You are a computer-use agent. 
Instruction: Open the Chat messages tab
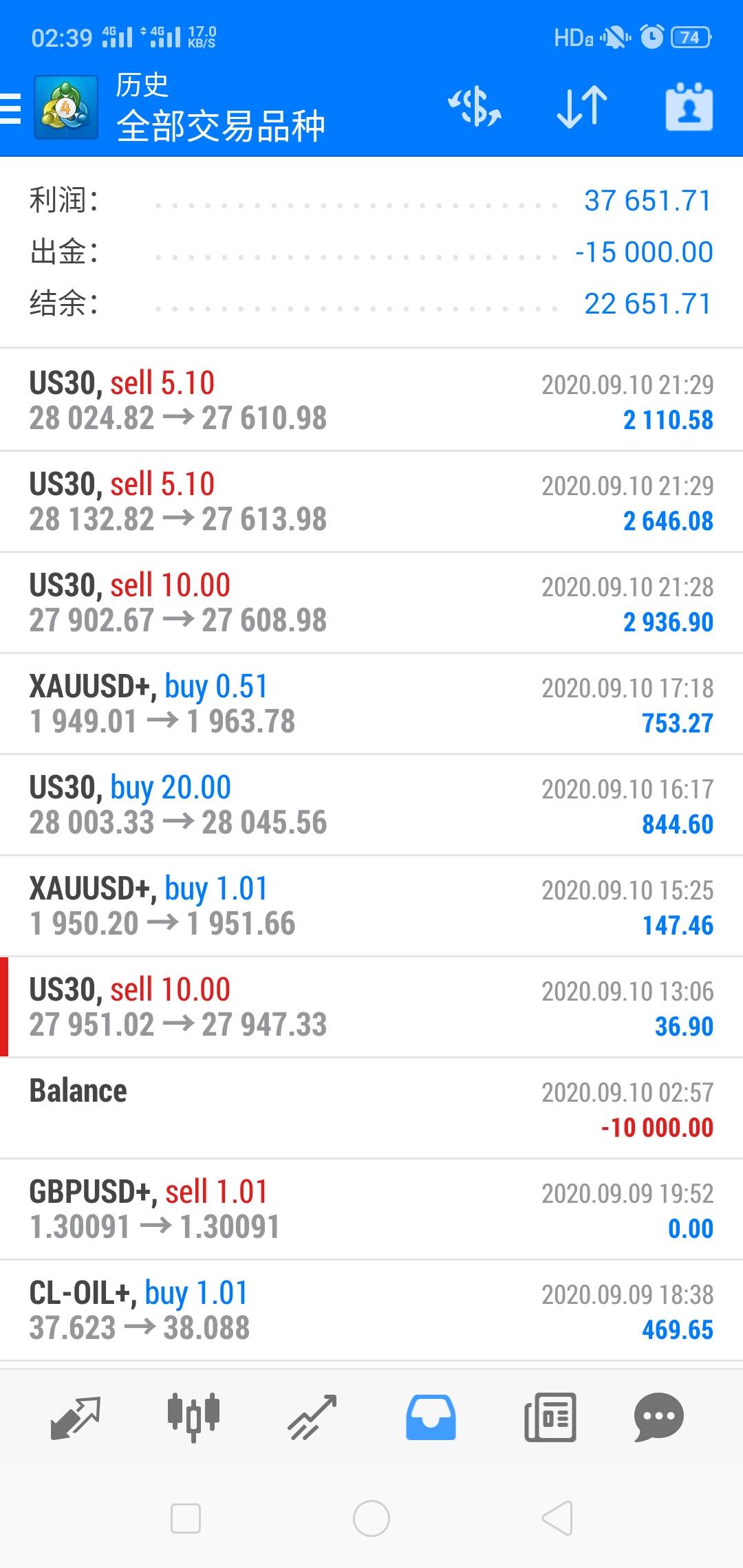point(658,1418)
